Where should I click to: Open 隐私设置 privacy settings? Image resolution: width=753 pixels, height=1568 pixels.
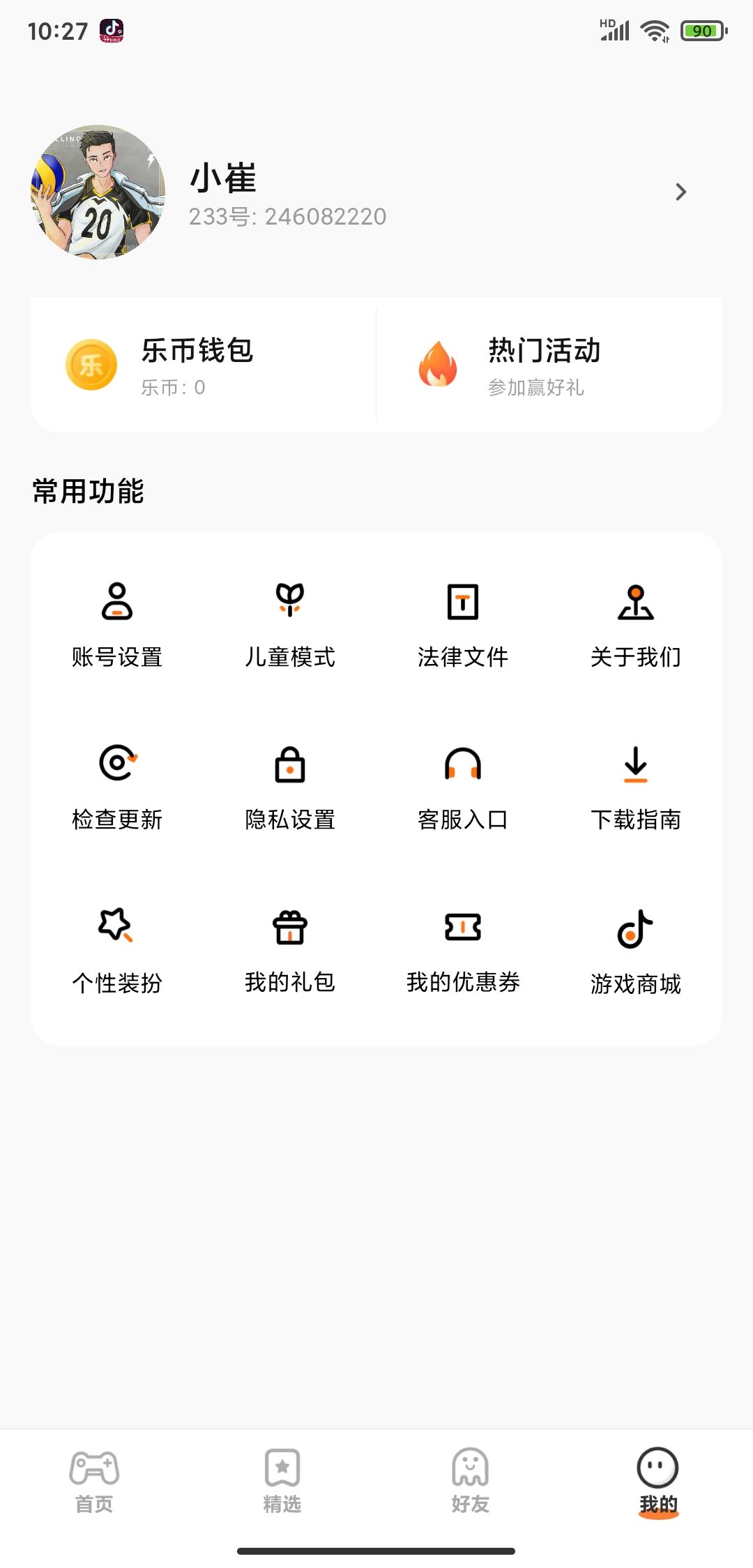pos(290,787)
